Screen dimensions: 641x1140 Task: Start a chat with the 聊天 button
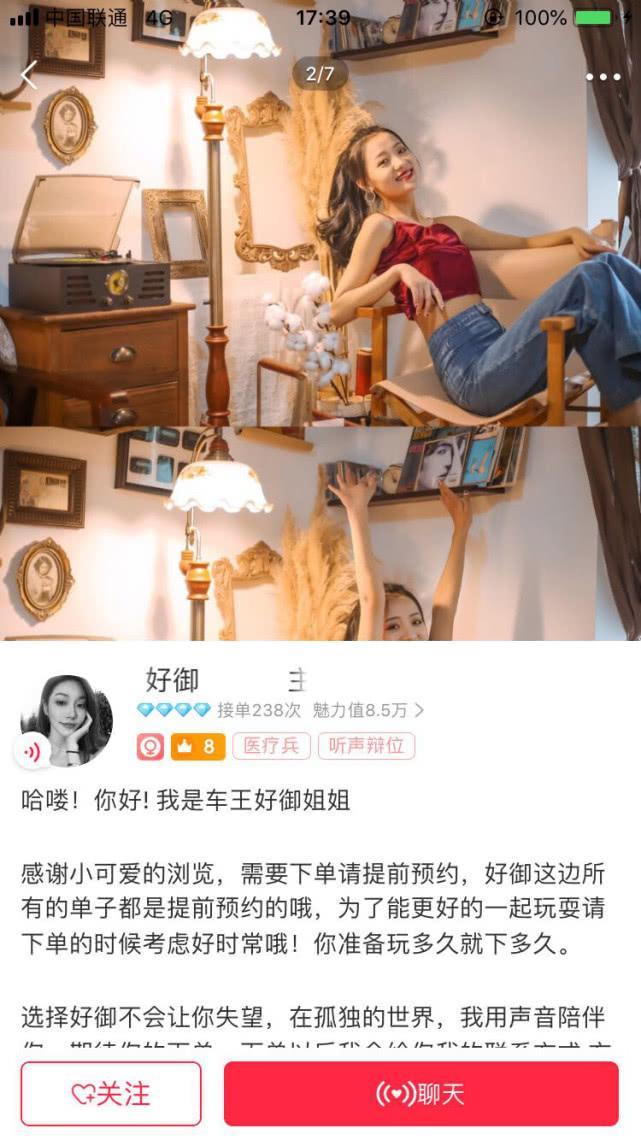point(421,1094)
